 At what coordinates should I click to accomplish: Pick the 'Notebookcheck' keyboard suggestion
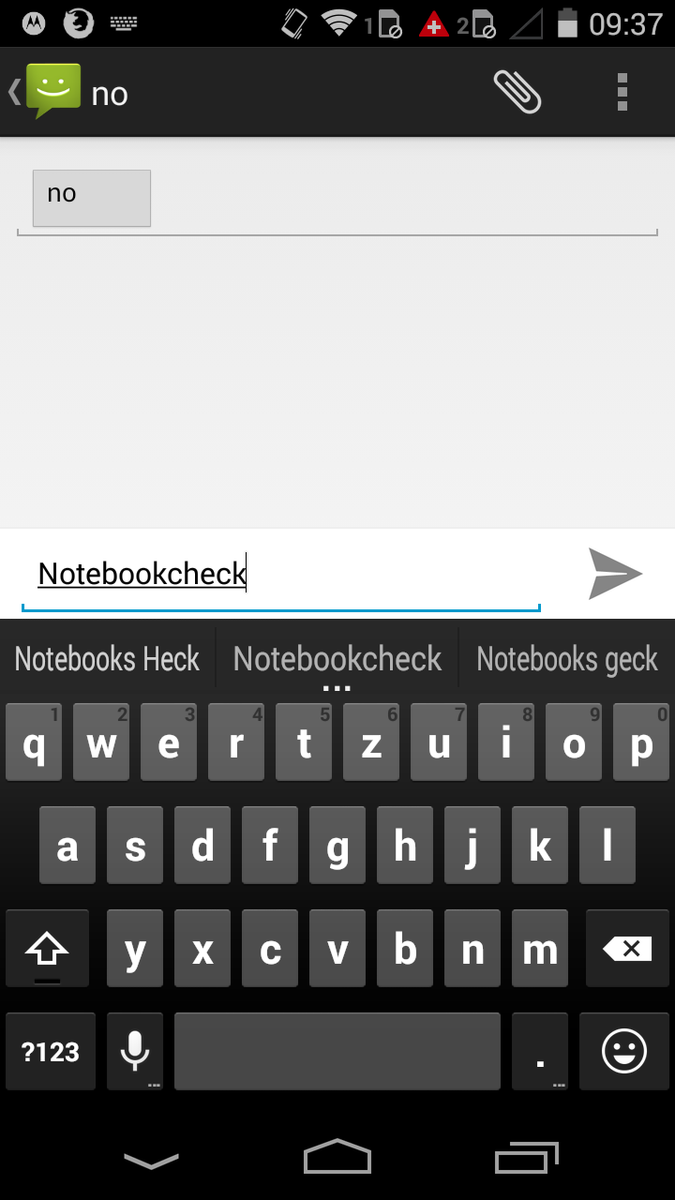pyautogui.click(x=337, y=659)
